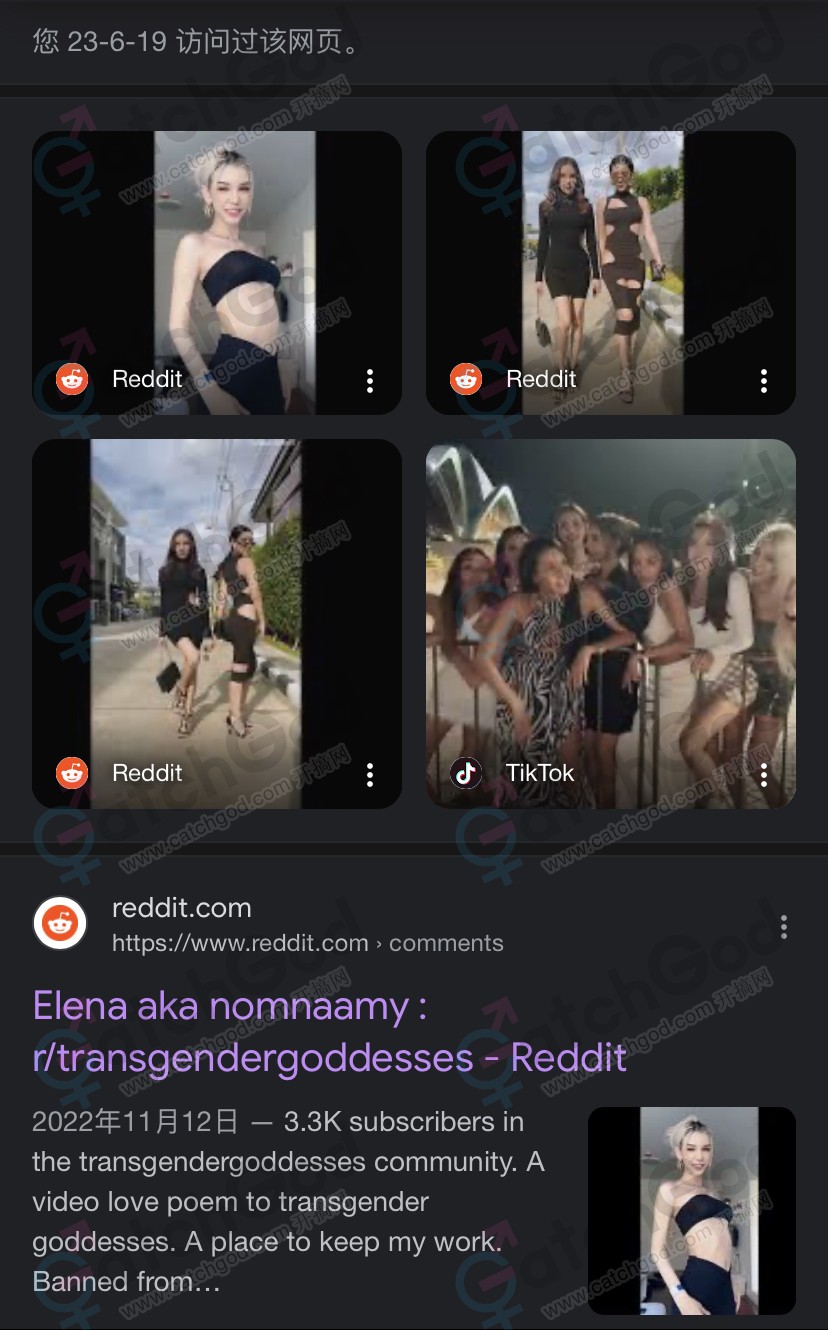Tap the thumbnail image in the Reddit search result
Viewport: 828px width, 1330px height.
692,1210
